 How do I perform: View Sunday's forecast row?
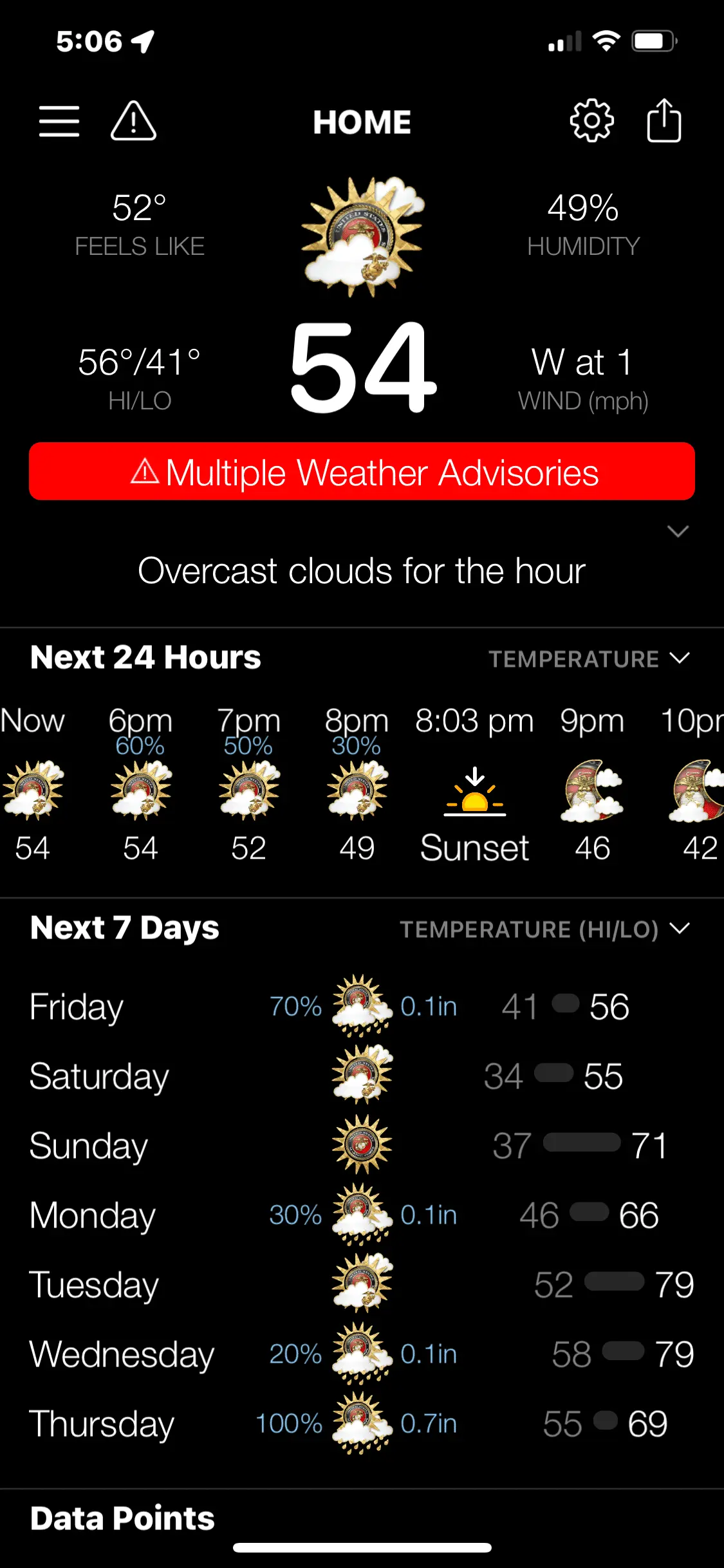(362, 1146)
